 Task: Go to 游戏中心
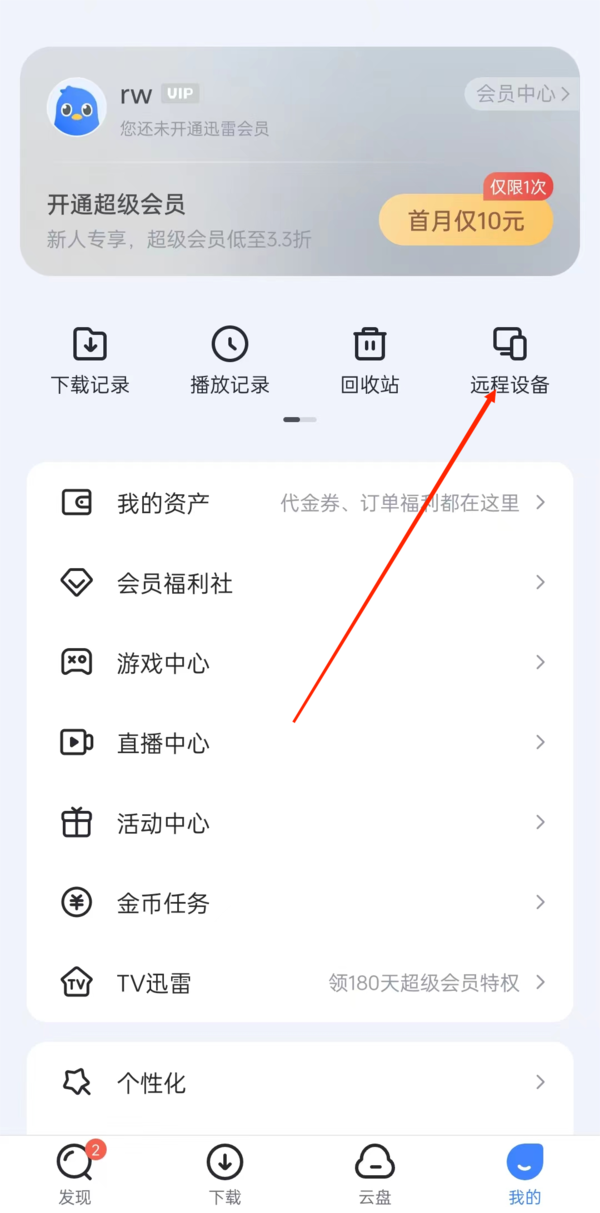click(x=300, y=663)
